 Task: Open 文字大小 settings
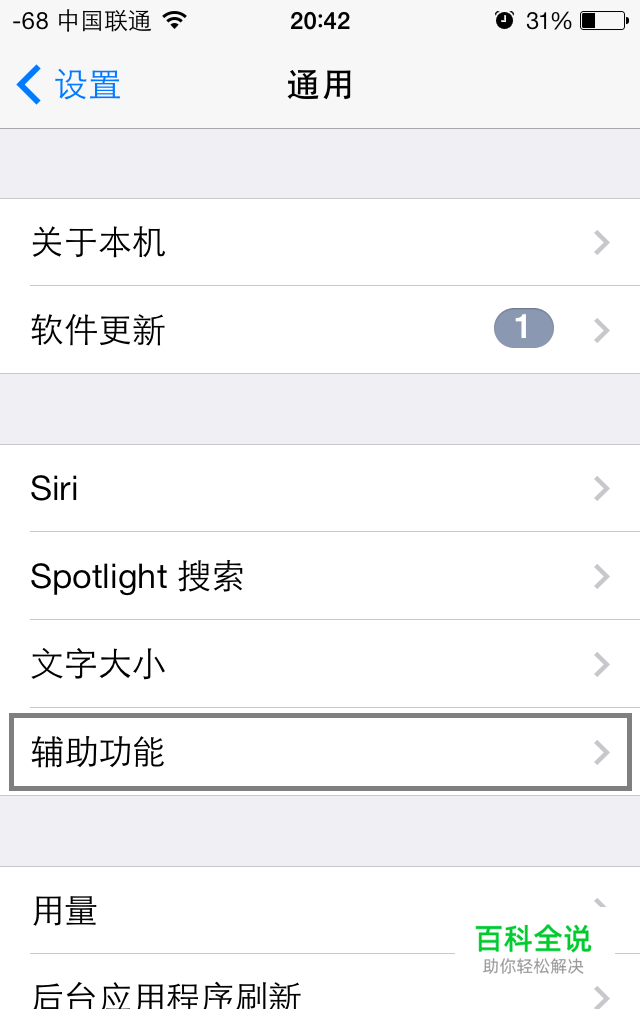(x=320, y=665)
